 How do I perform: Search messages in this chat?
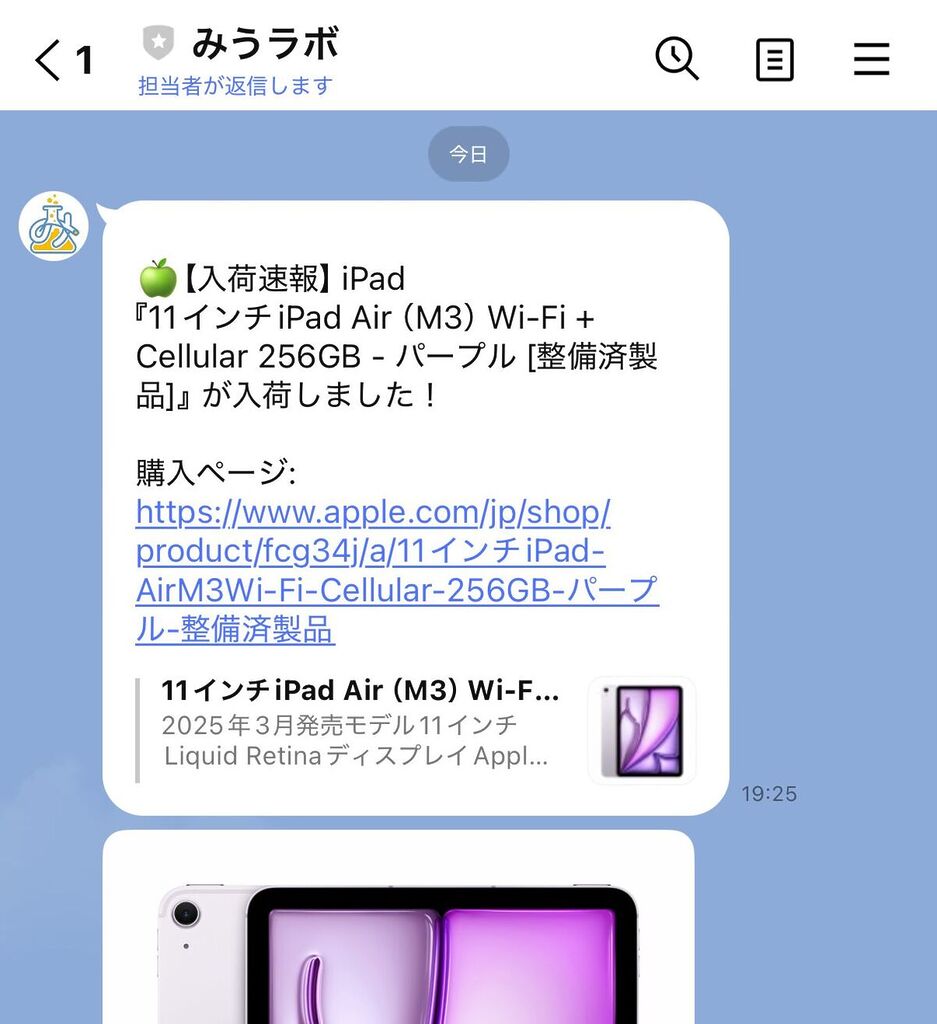[677, 60]
